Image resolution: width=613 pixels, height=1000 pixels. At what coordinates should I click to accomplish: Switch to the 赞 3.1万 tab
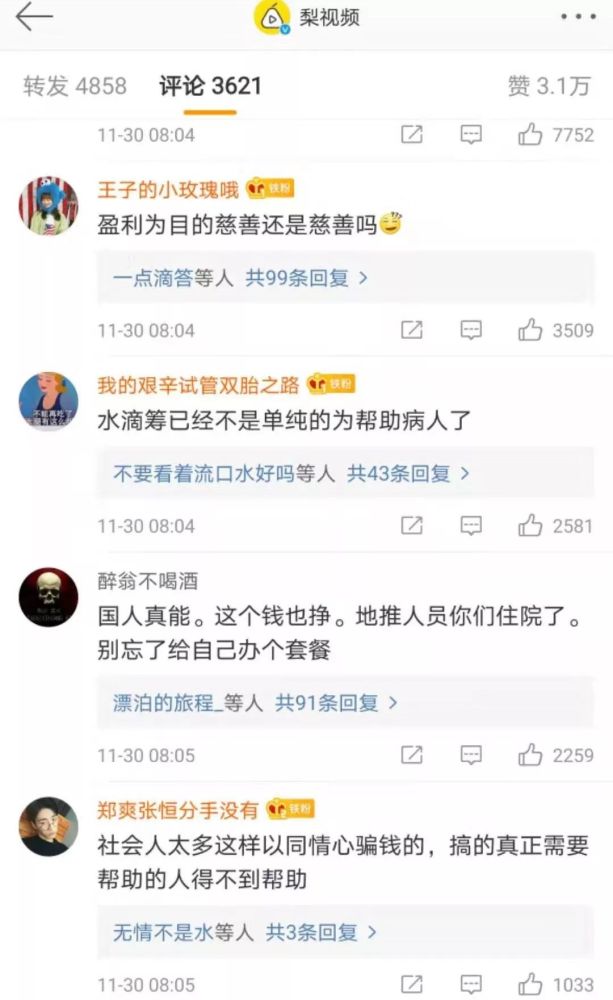tap(549, 86)
